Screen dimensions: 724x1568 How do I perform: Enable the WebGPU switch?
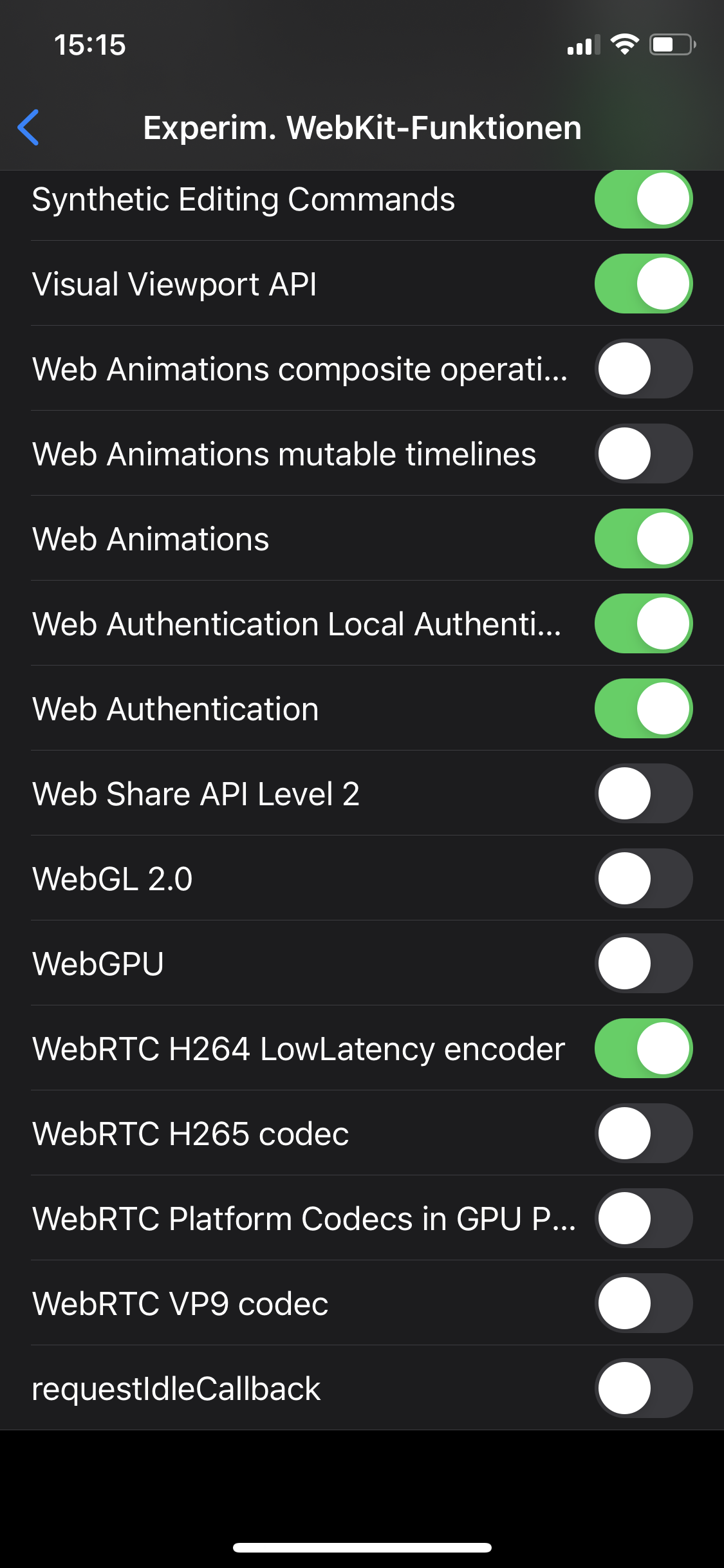643,964
